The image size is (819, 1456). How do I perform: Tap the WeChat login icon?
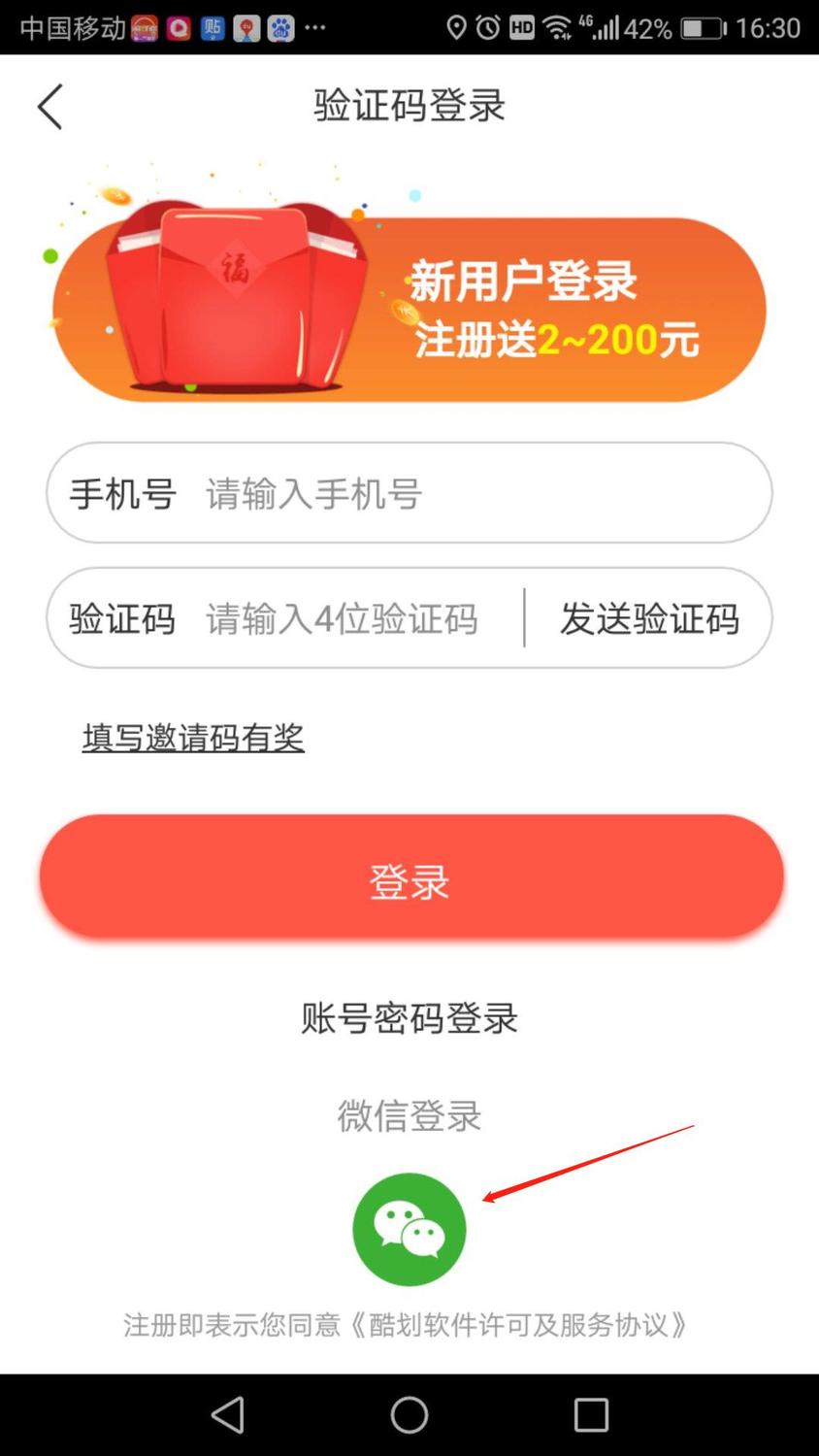[x=409, y=1228]
